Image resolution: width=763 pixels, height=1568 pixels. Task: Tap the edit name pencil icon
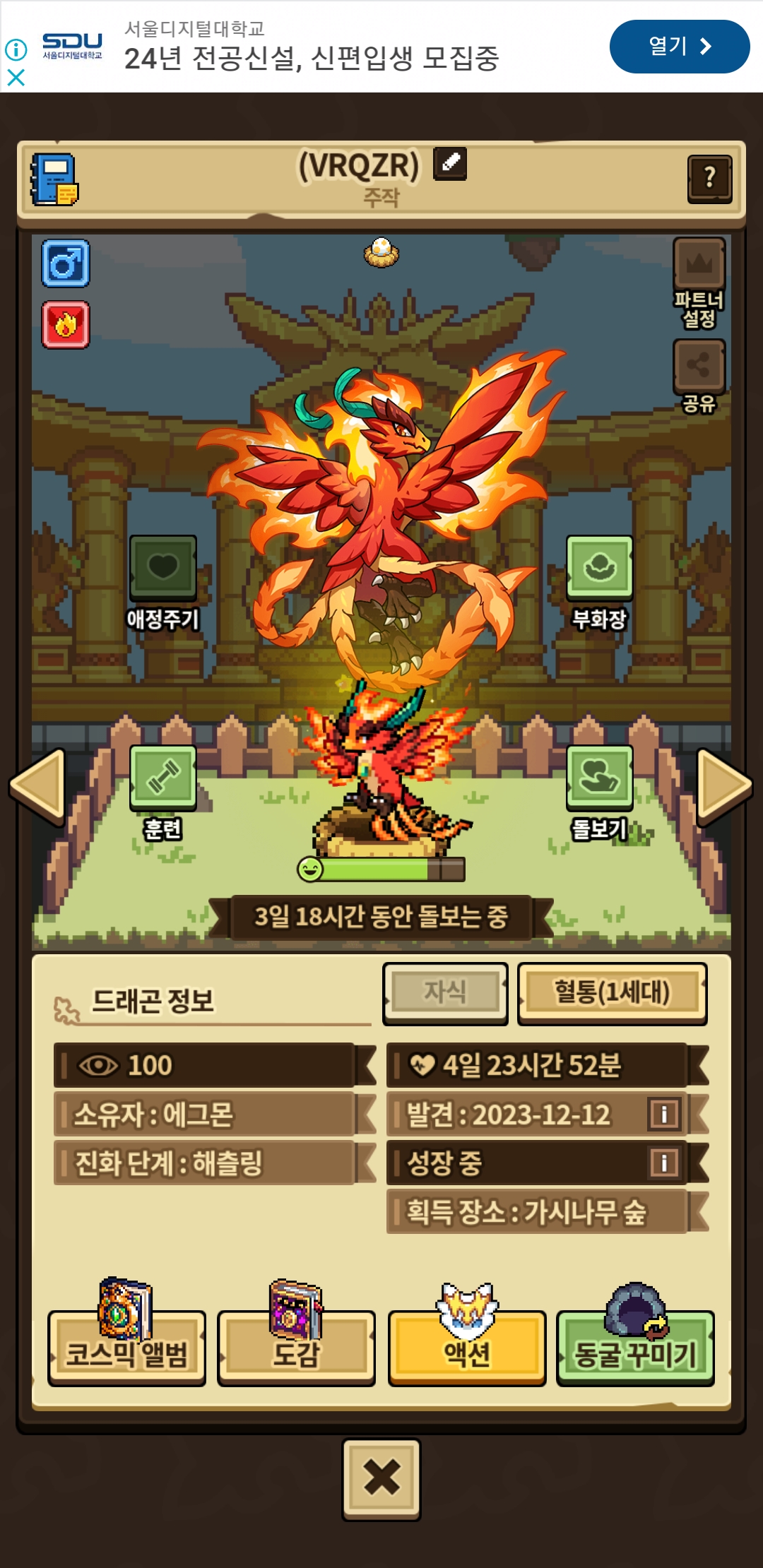click(x=450, y=164)
